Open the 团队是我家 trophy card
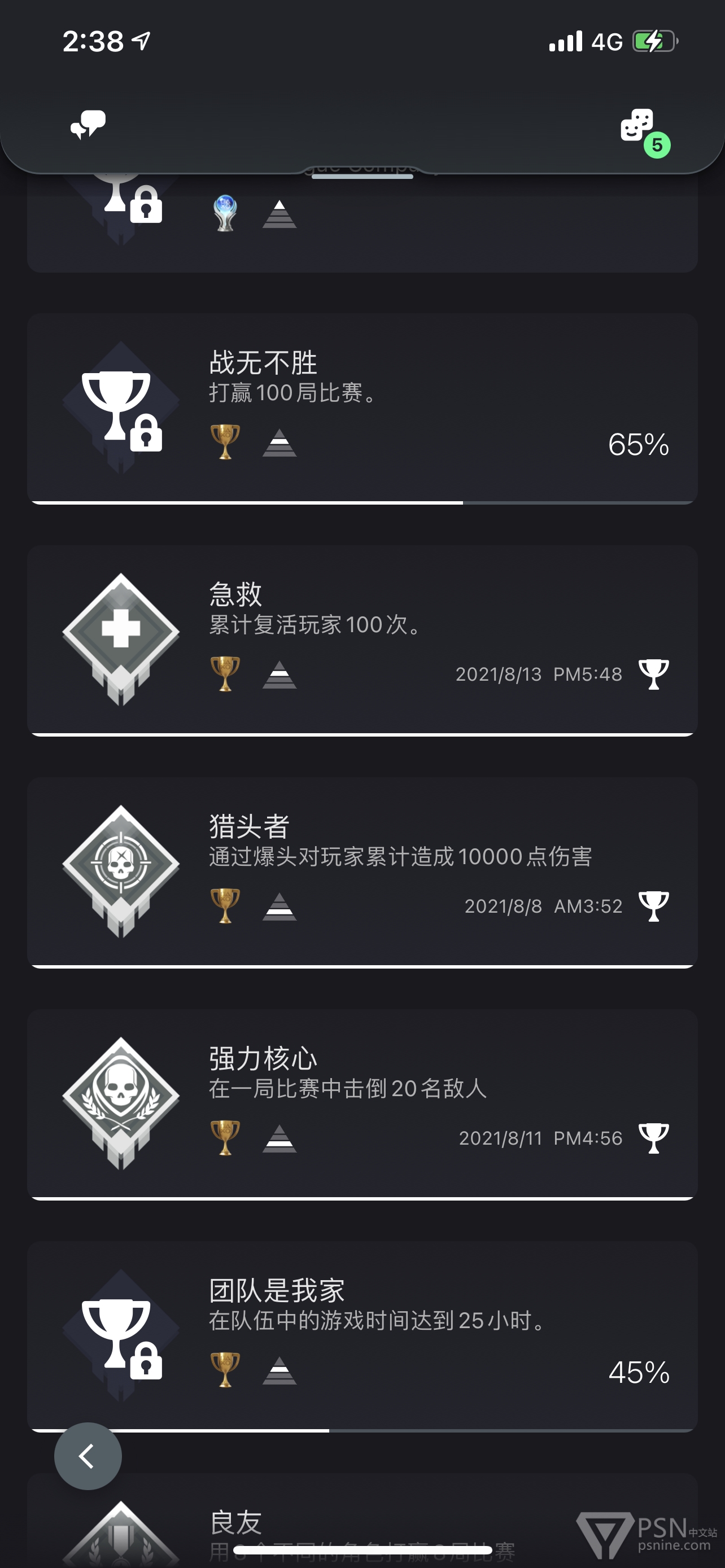The height and width of the screenshot is (1568, 725). (362, 1336)
